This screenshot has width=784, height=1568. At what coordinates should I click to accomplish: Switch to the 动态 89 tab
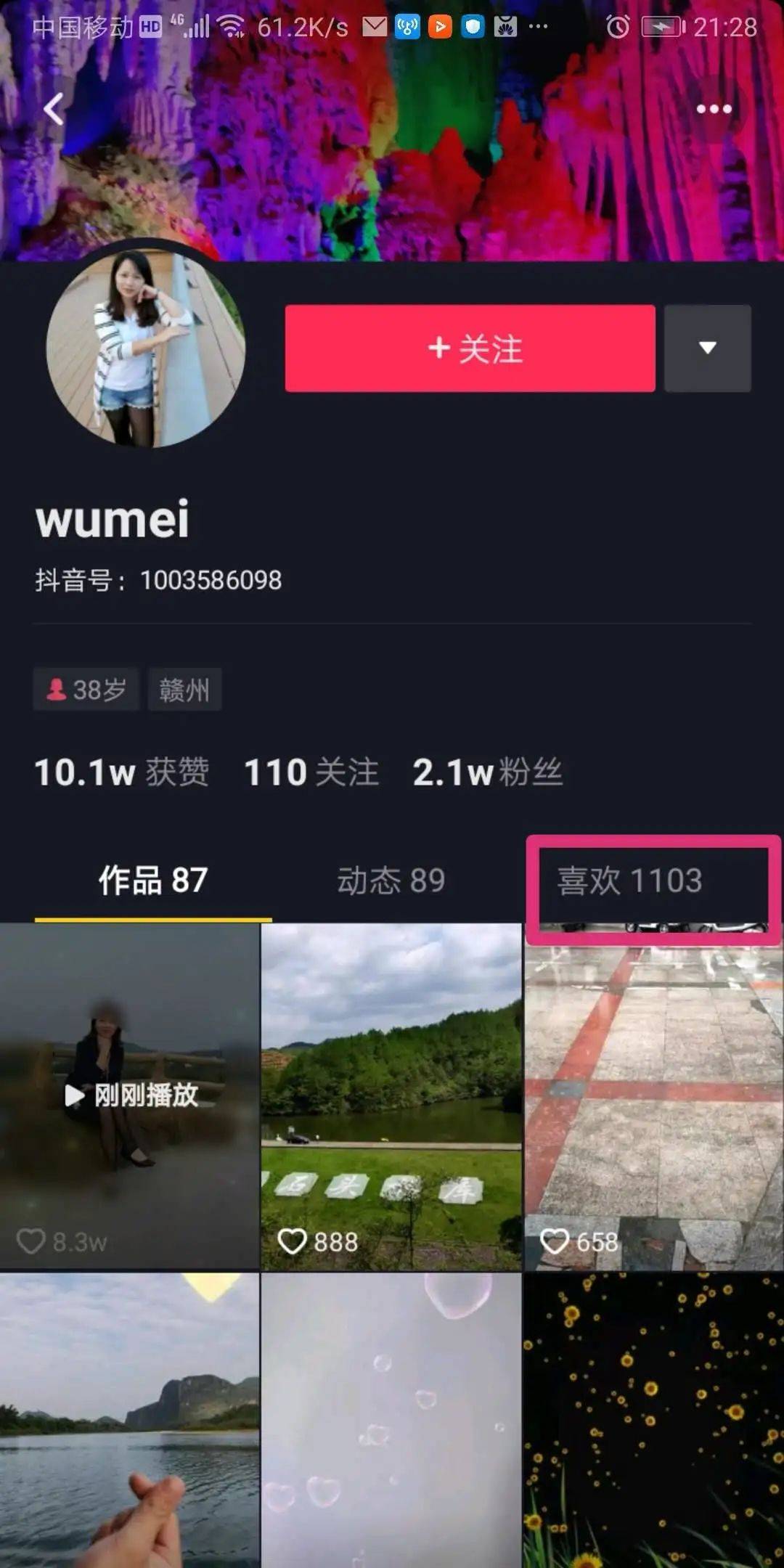(x=391, y=881)
